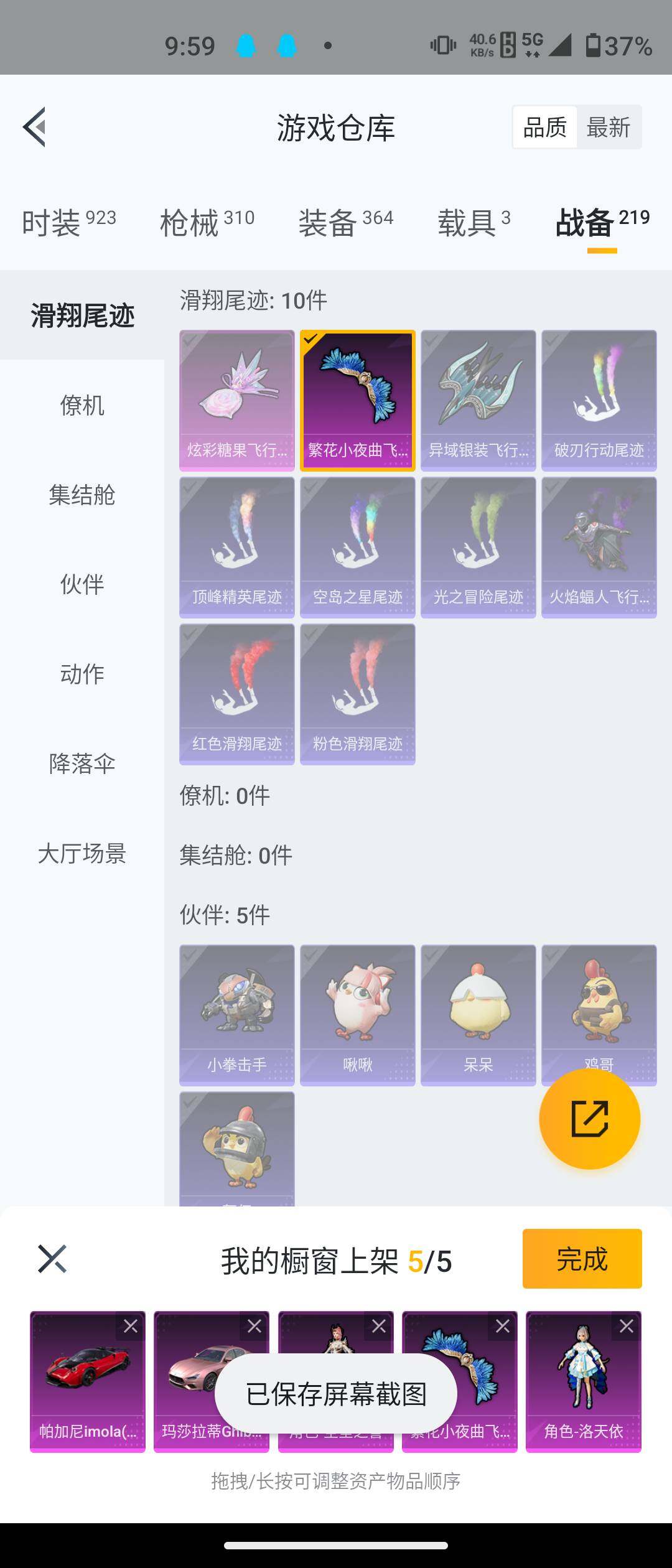Tap the back arrow at top left

coord(35,126)
